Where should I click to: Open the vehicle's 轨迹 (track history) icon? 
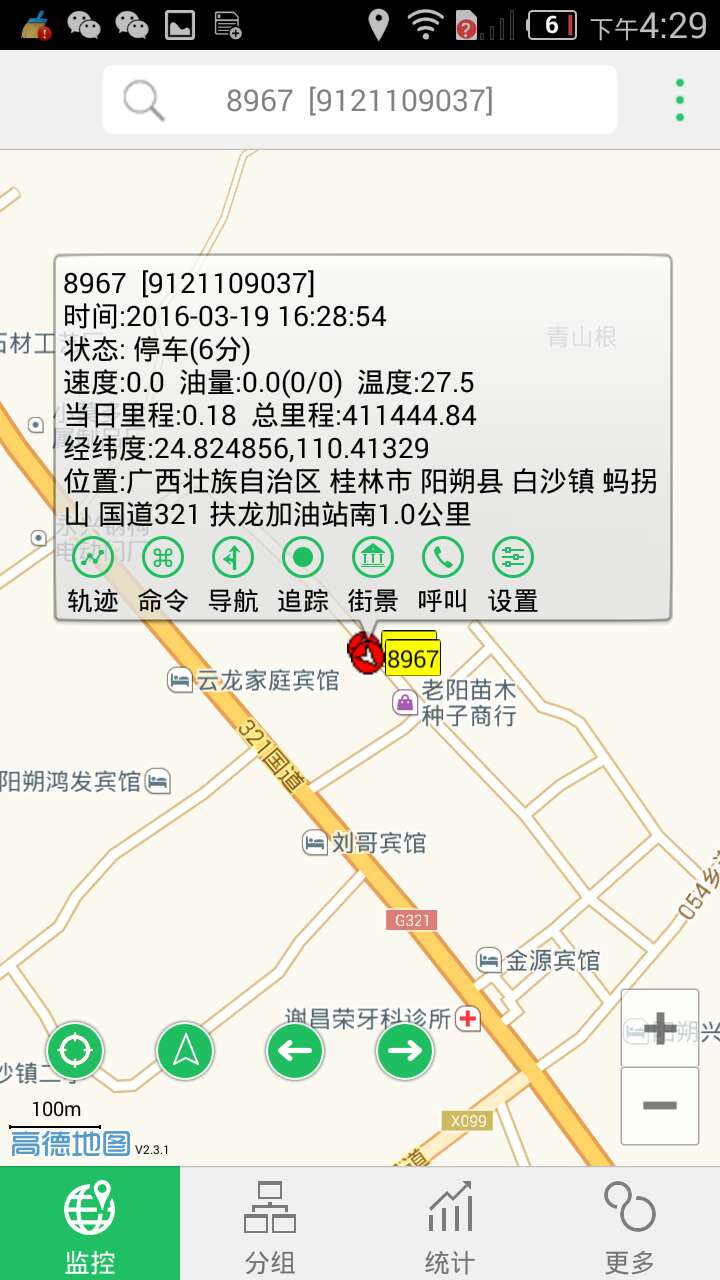coord(92,557)
